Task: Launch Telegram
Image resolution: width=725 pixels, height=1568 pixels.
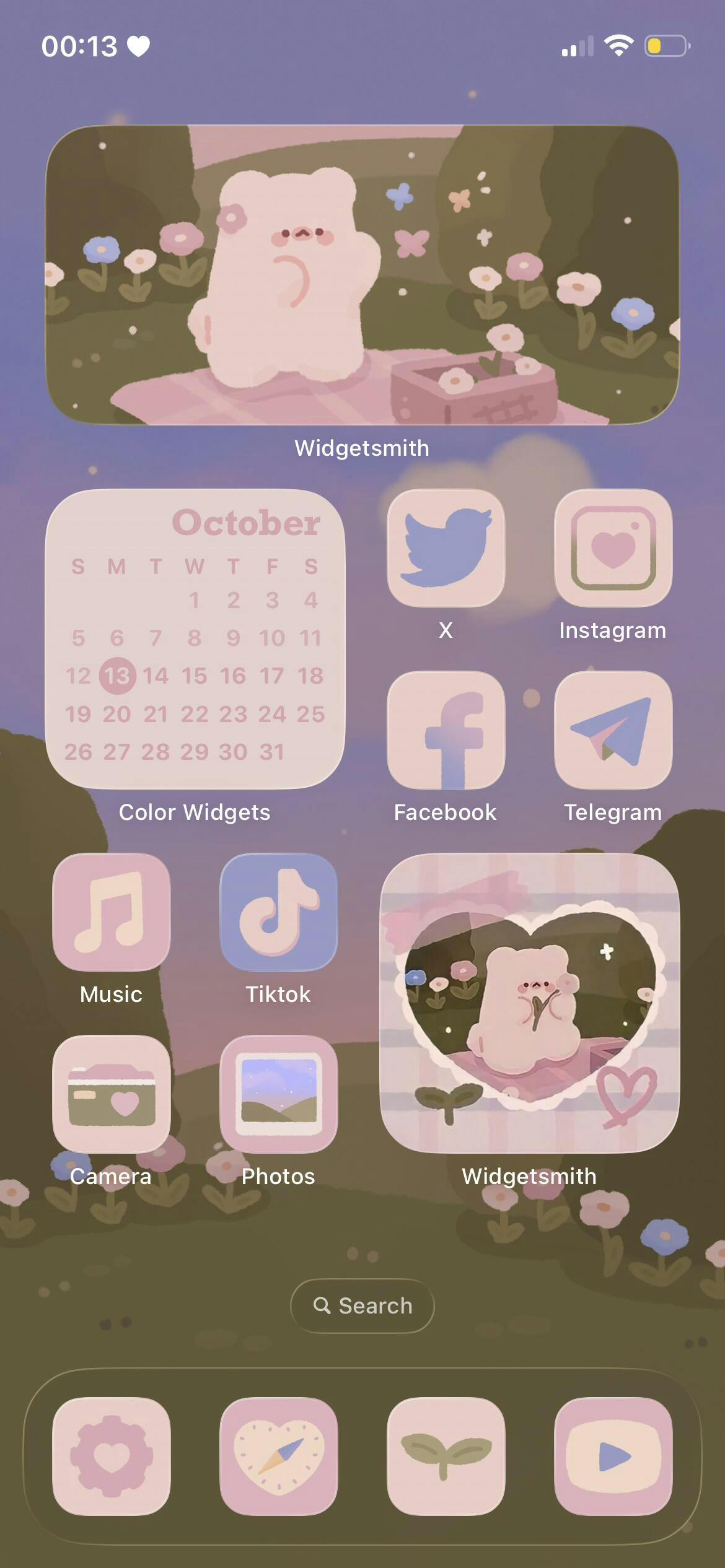Action: [x=613, y=730]
